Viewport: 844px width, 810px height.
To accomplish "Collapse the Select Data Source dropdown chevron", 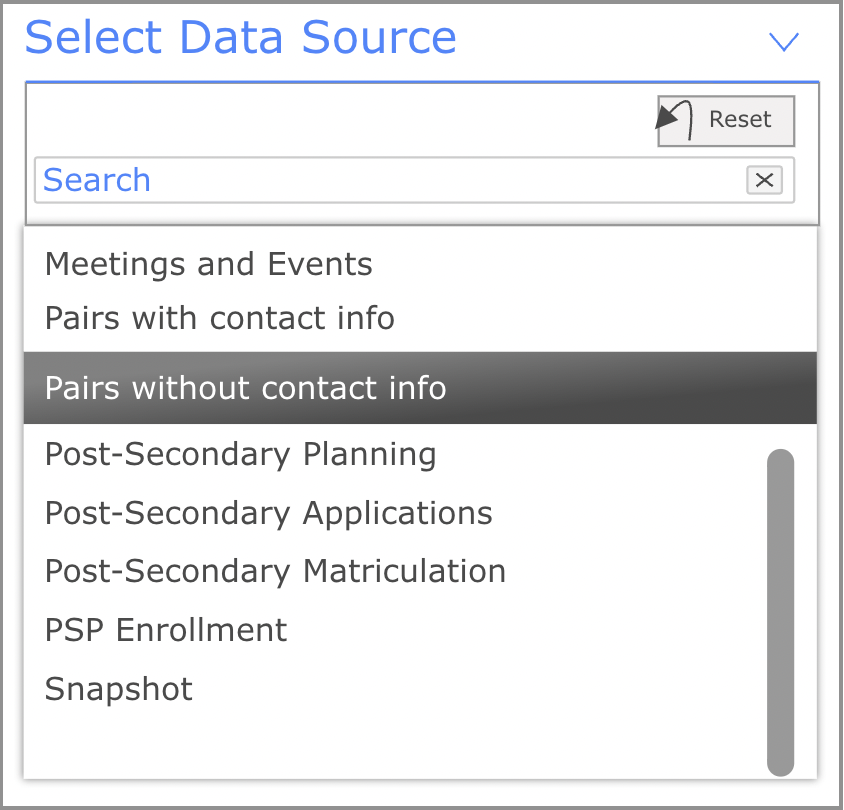I will coord(783,42).
